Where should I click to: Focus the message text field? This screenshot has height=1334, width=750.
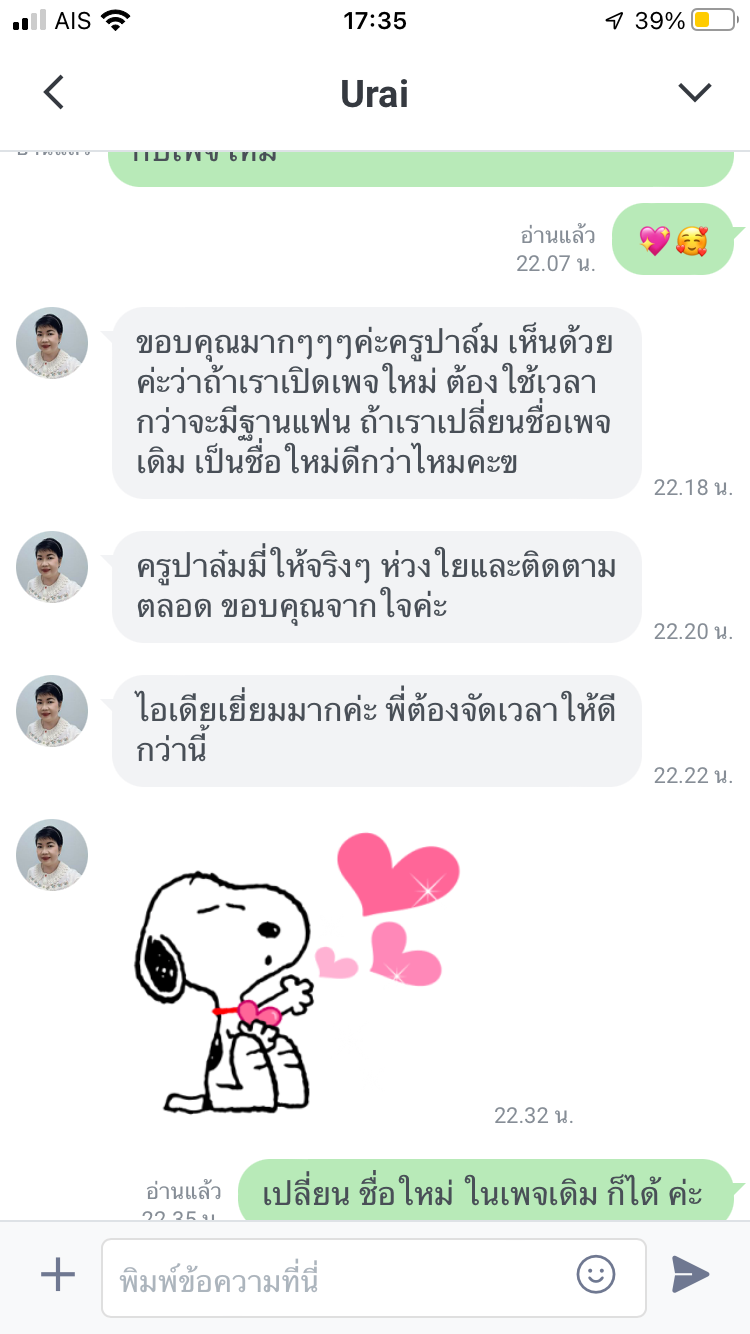pos(340,1278)
